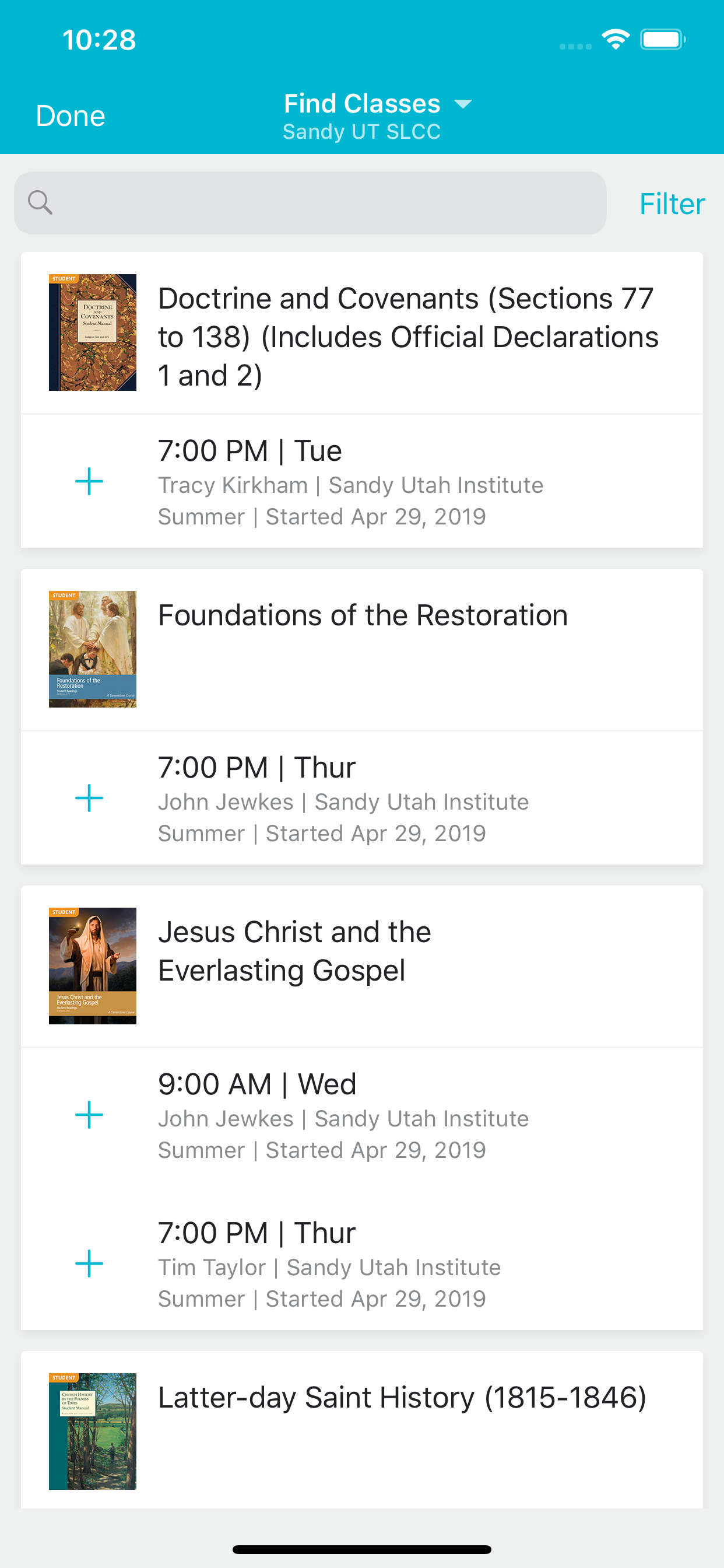This screenshot has width=724, height=1568.
Task: Add Tracy Kirkham's Tuesday 7:00 PM class
Action: pos(89,481)
